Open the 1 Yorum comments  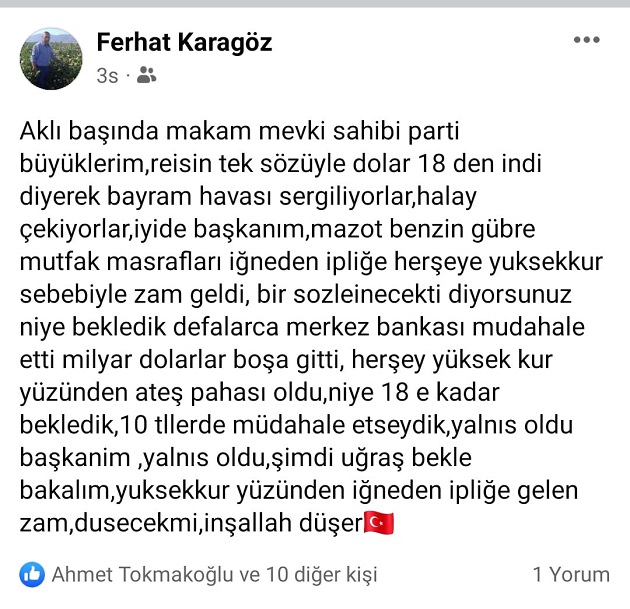[571, 574]
